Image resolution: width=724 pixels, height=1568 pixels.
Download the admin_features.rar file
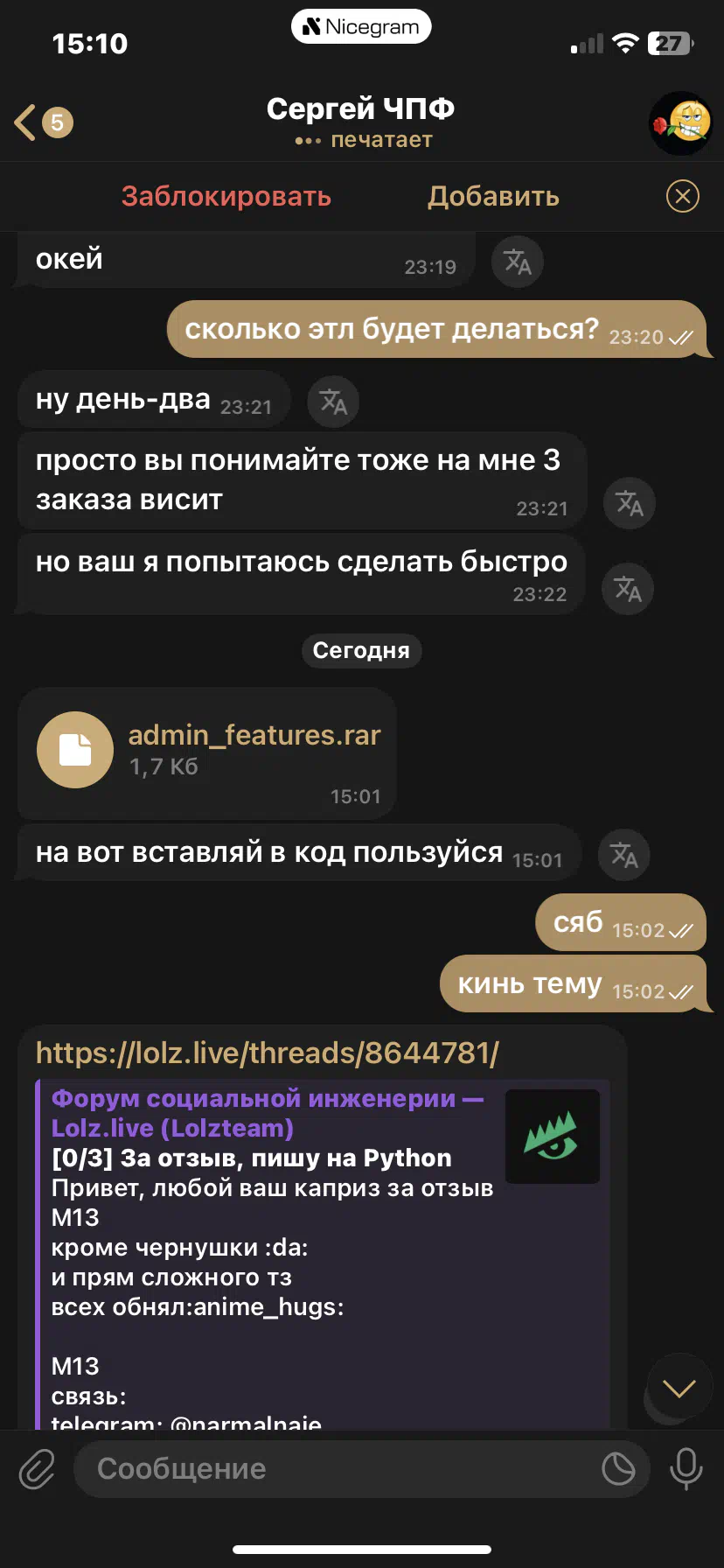75,750
